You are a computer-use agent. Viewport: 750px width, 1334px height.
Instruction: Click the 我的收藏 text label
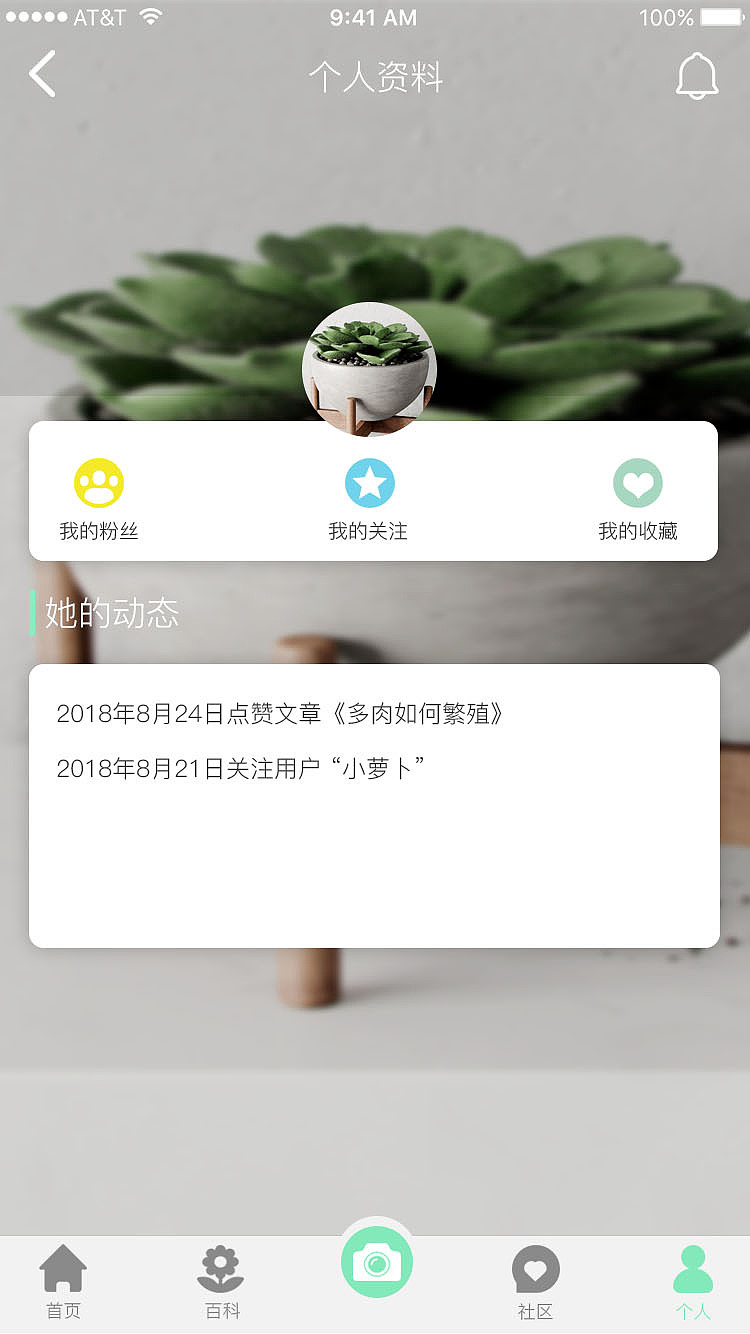coord(638,531)
